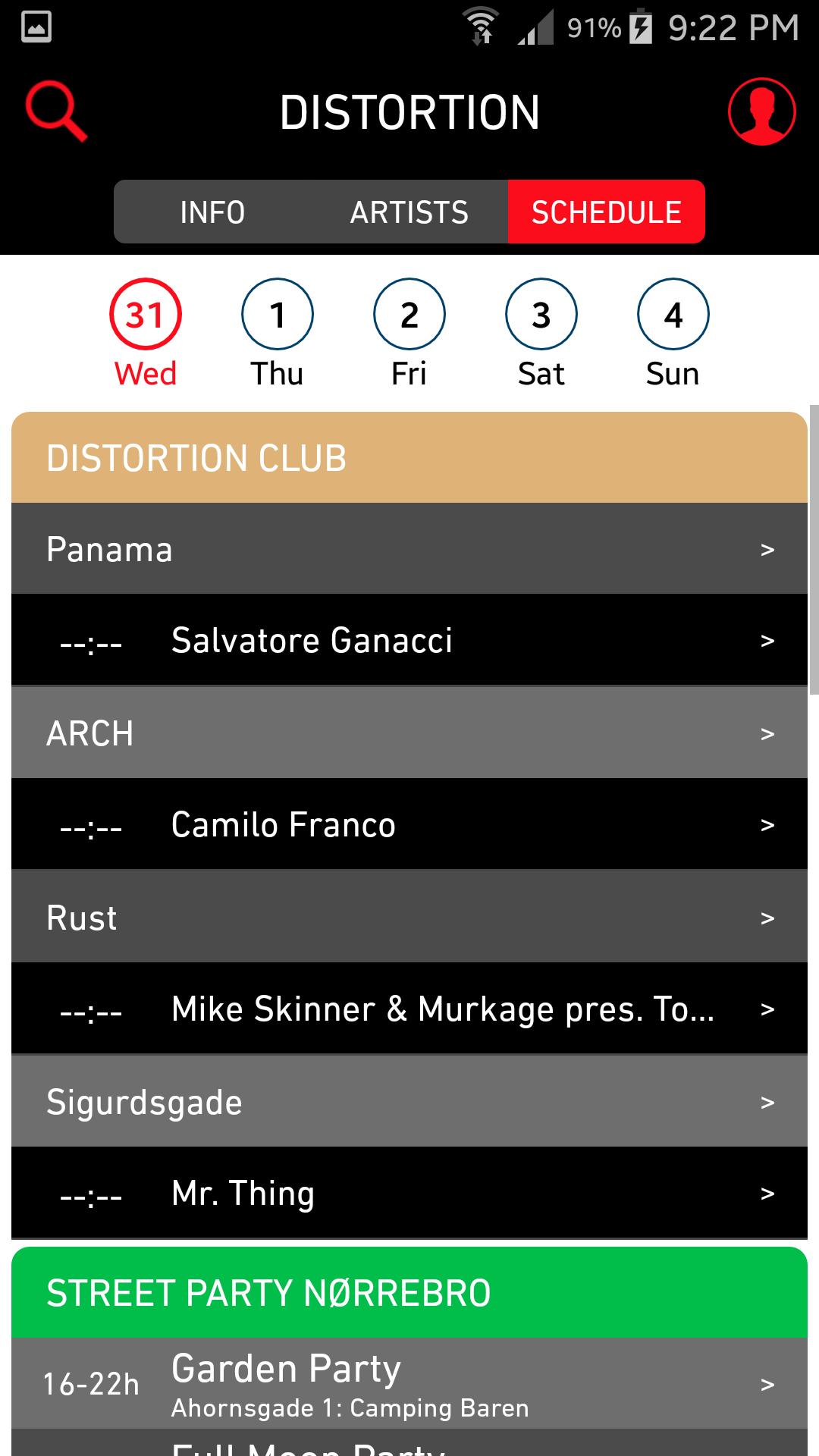
Task: Open the Garden Party event
Action: pyautogui.click(x=409, y=1384)
